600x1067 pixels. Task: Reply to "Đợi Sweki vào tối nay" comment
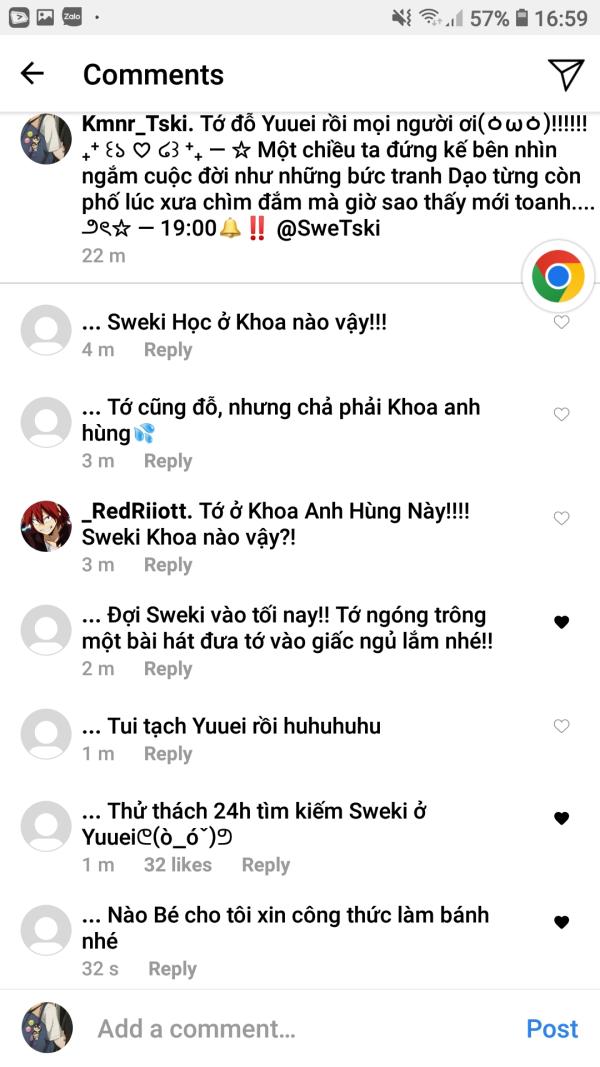point(168,669)
